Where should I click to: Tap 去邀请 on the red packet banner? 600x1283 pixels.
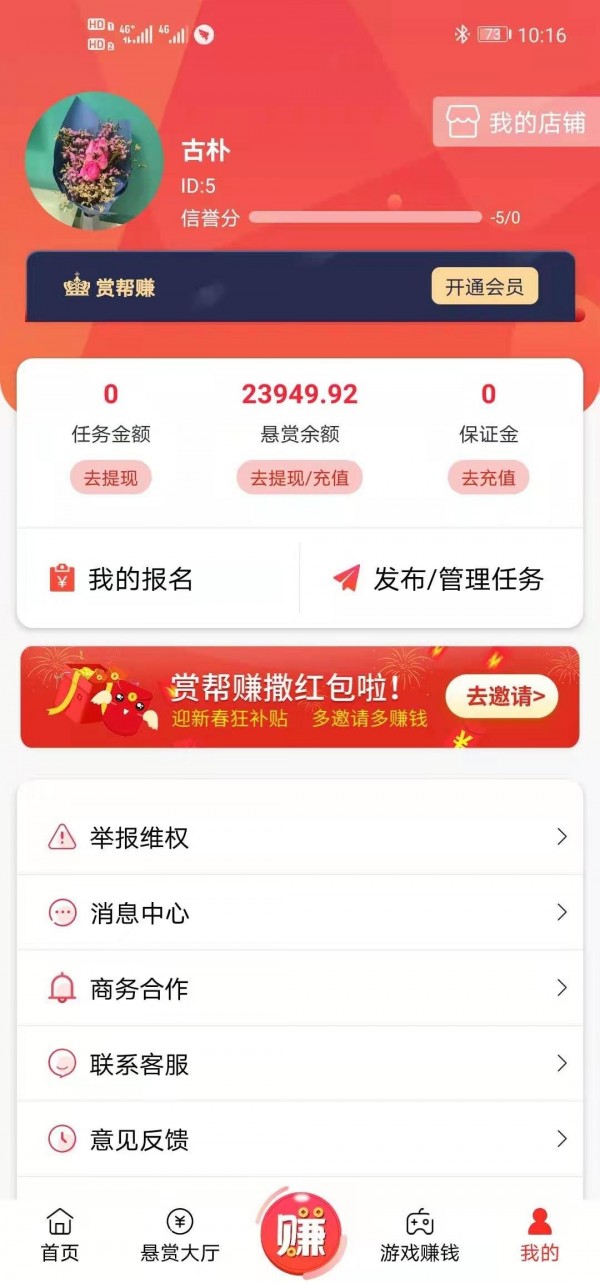(500, 697)
